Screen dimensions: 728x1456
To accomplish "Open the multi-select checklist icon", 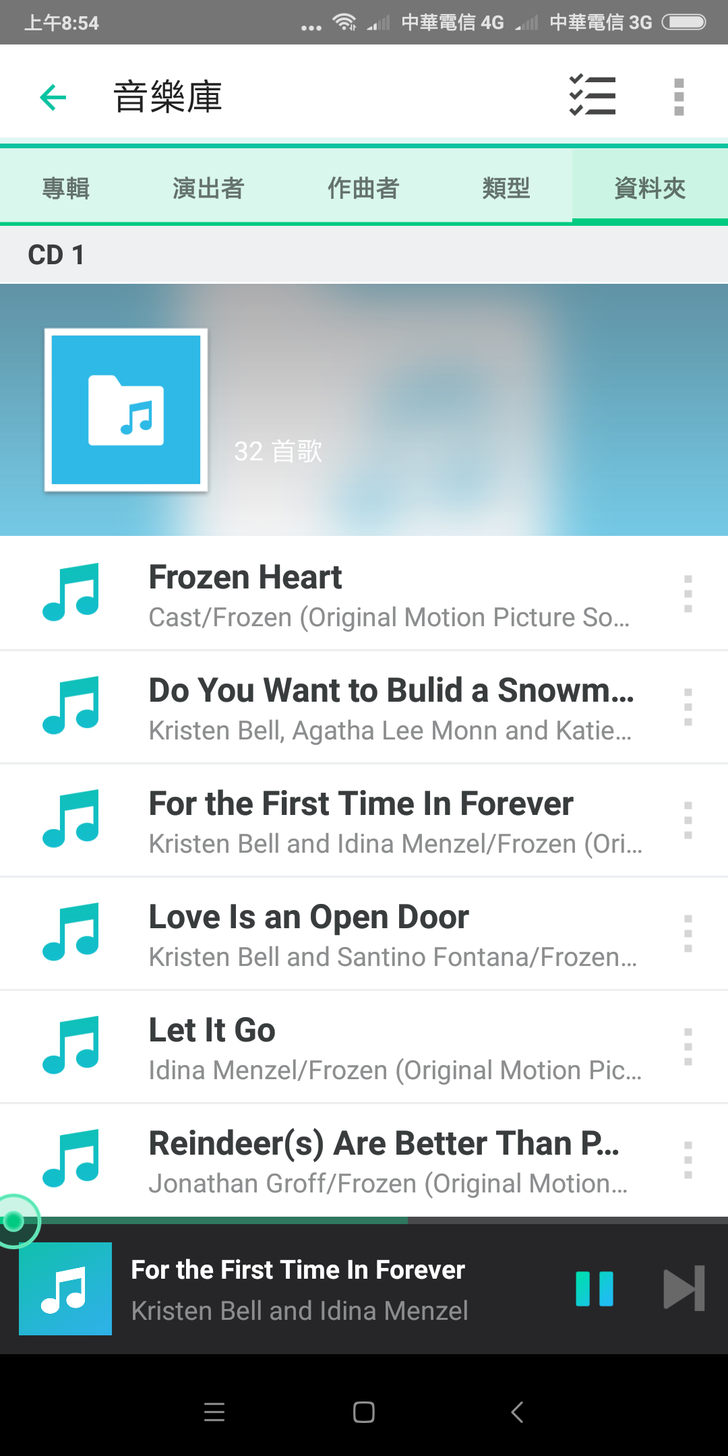I will (x=592, y=96).
